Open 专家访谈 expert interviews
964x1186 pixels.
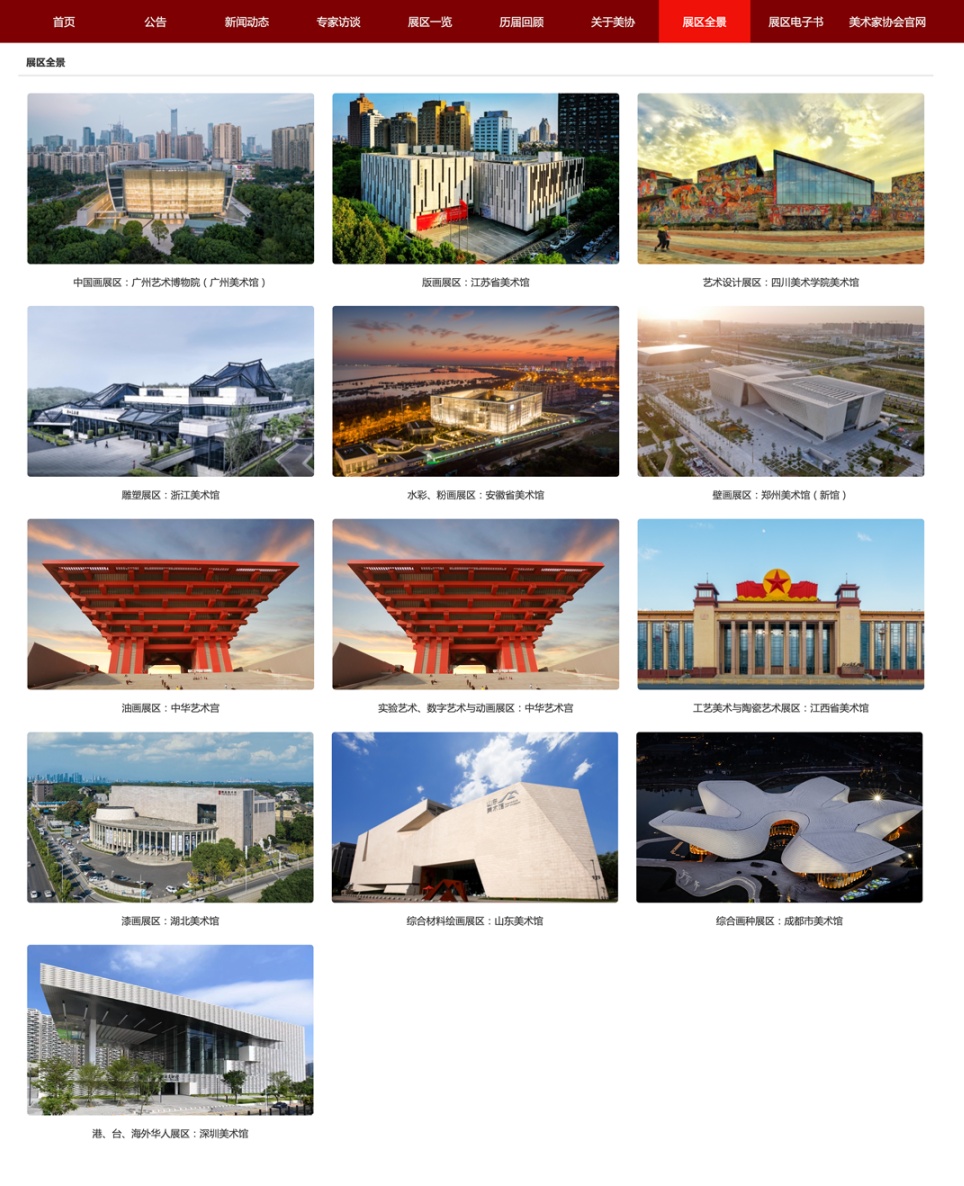(x=338, y=21)
